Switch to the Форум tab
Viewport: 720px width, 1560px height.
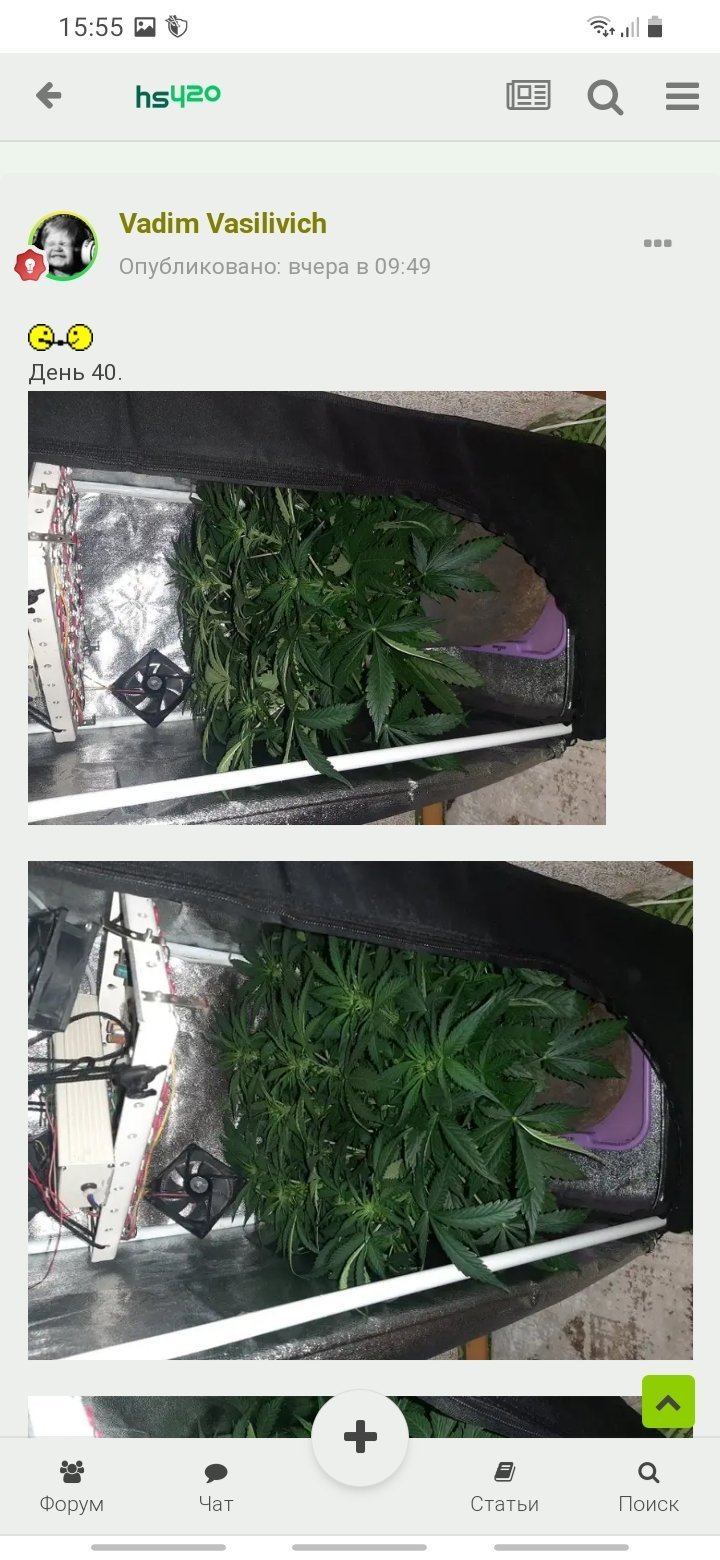point(72,1486)
